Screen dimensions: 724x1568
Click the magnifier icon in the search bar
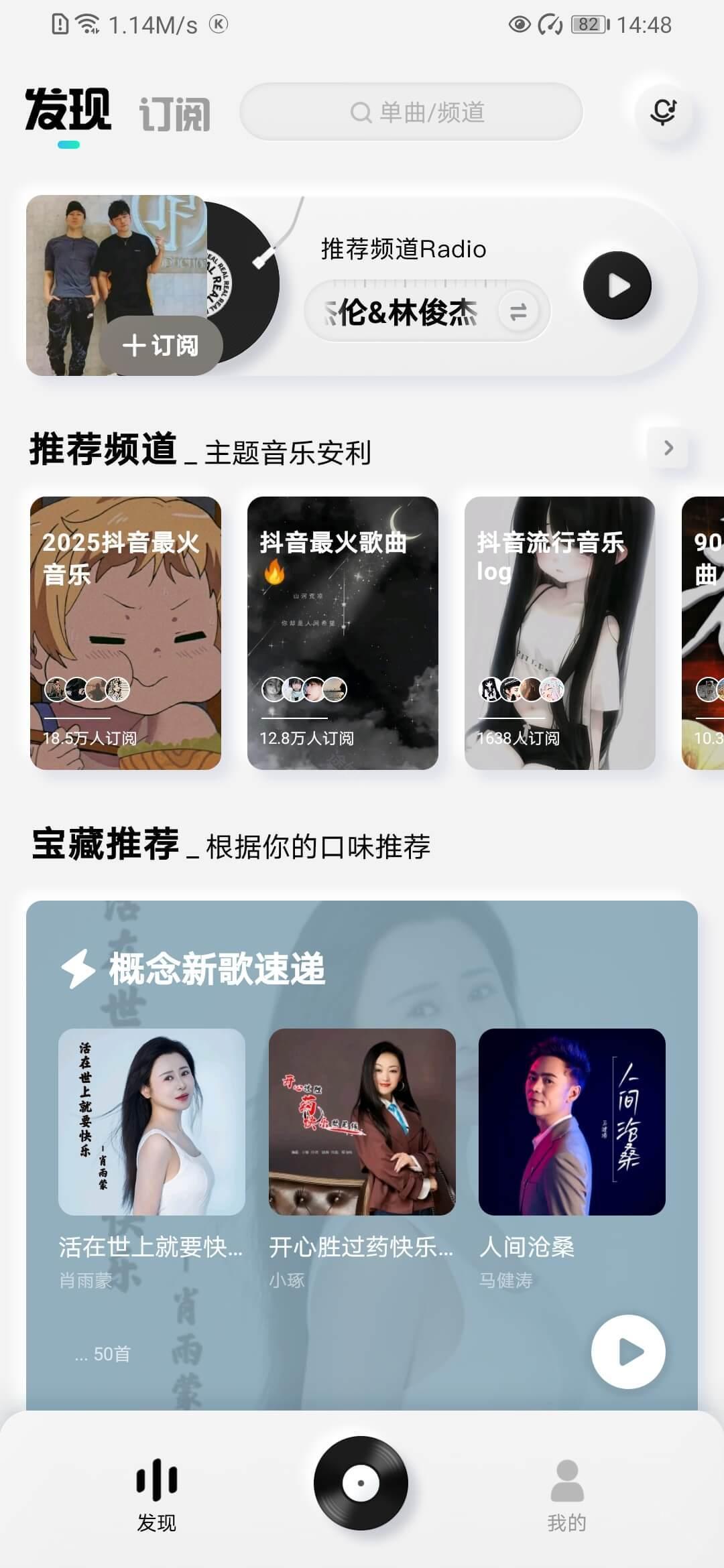[361, 112]
